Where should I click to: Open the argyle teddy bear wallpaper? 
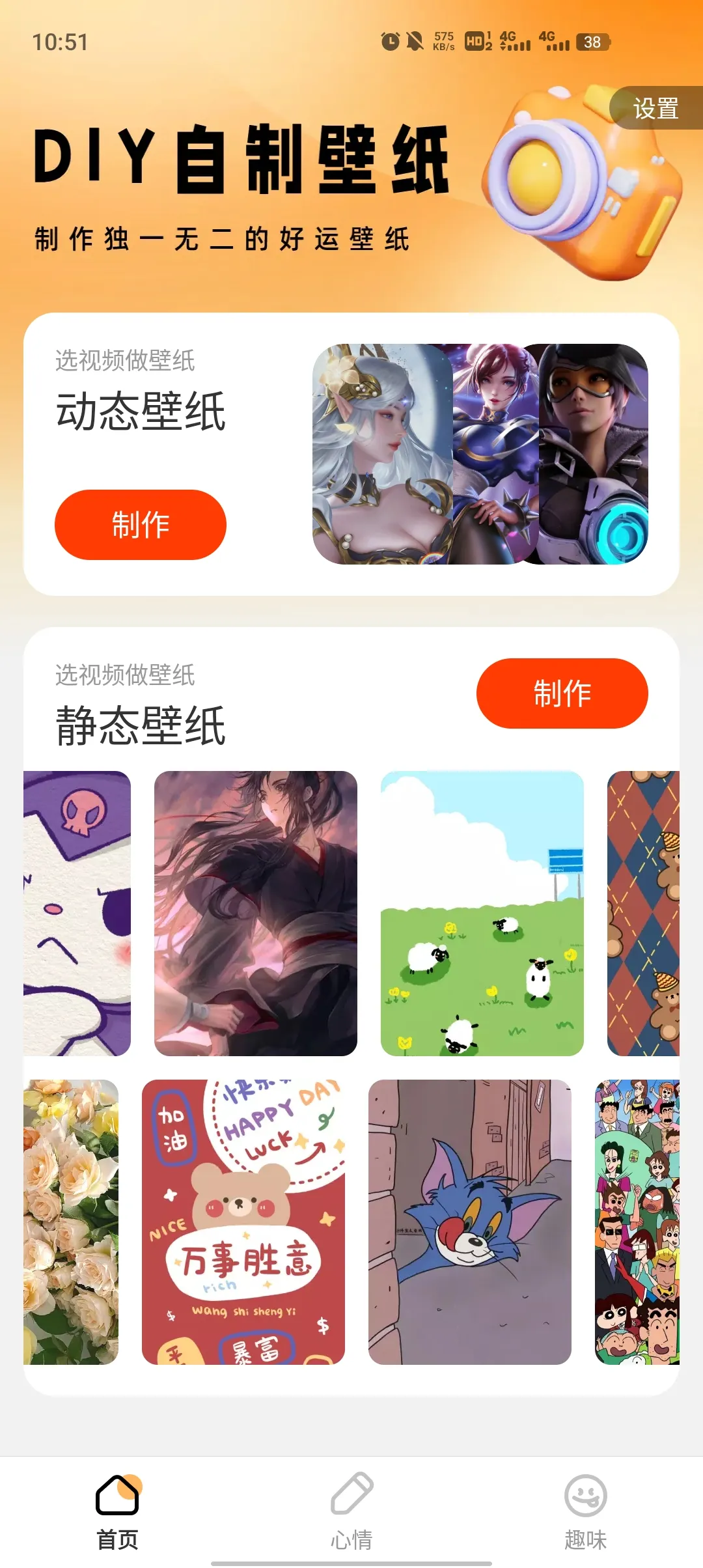(643, 913)
